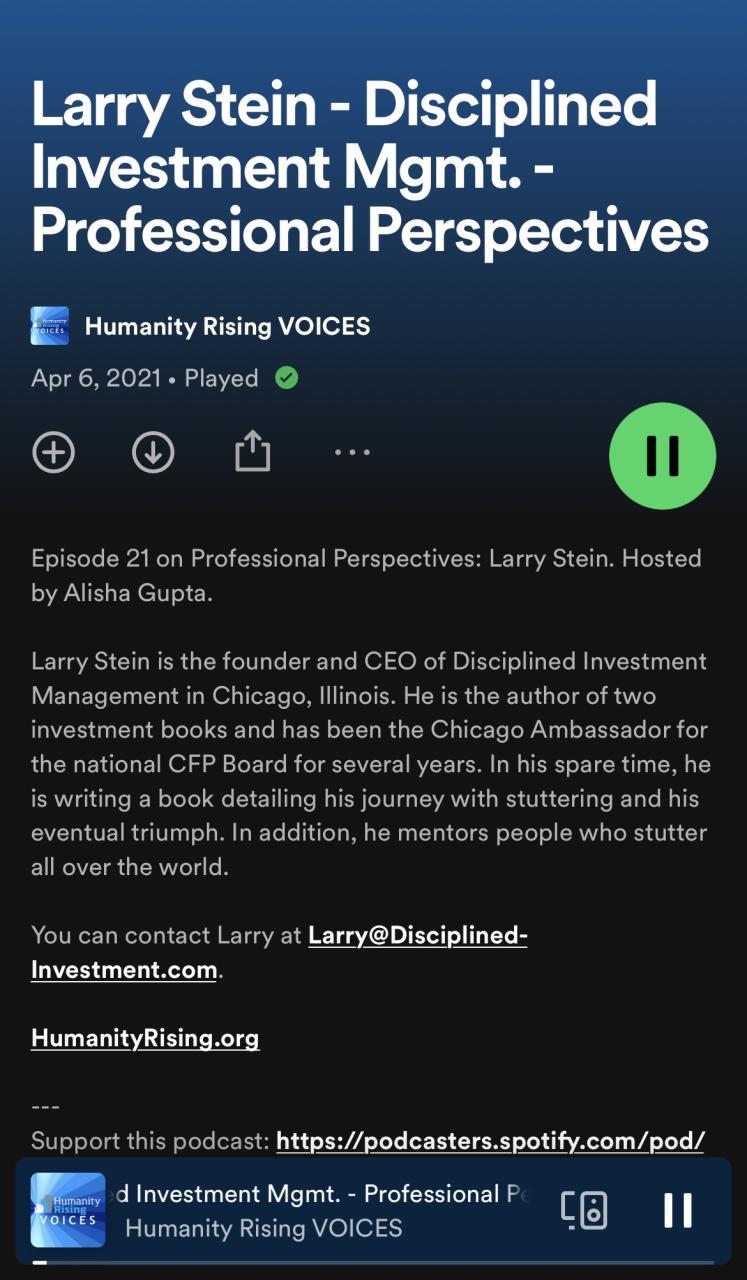Image resolution: width=747 pixels, height=1280 pixels.
Task: Pause playback from the mini player
Action: [677, 1210]
